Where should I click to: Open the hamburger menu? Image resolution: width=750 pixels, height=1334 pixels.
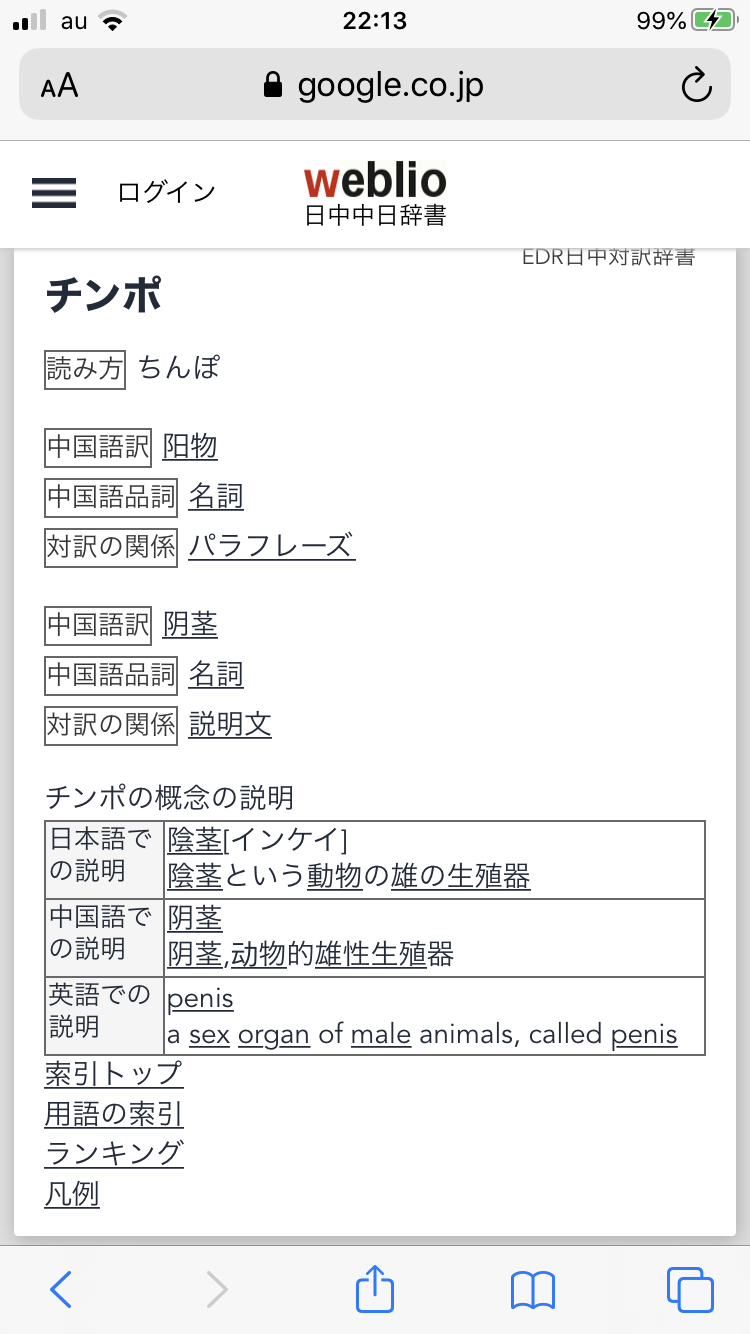(54, 192)
